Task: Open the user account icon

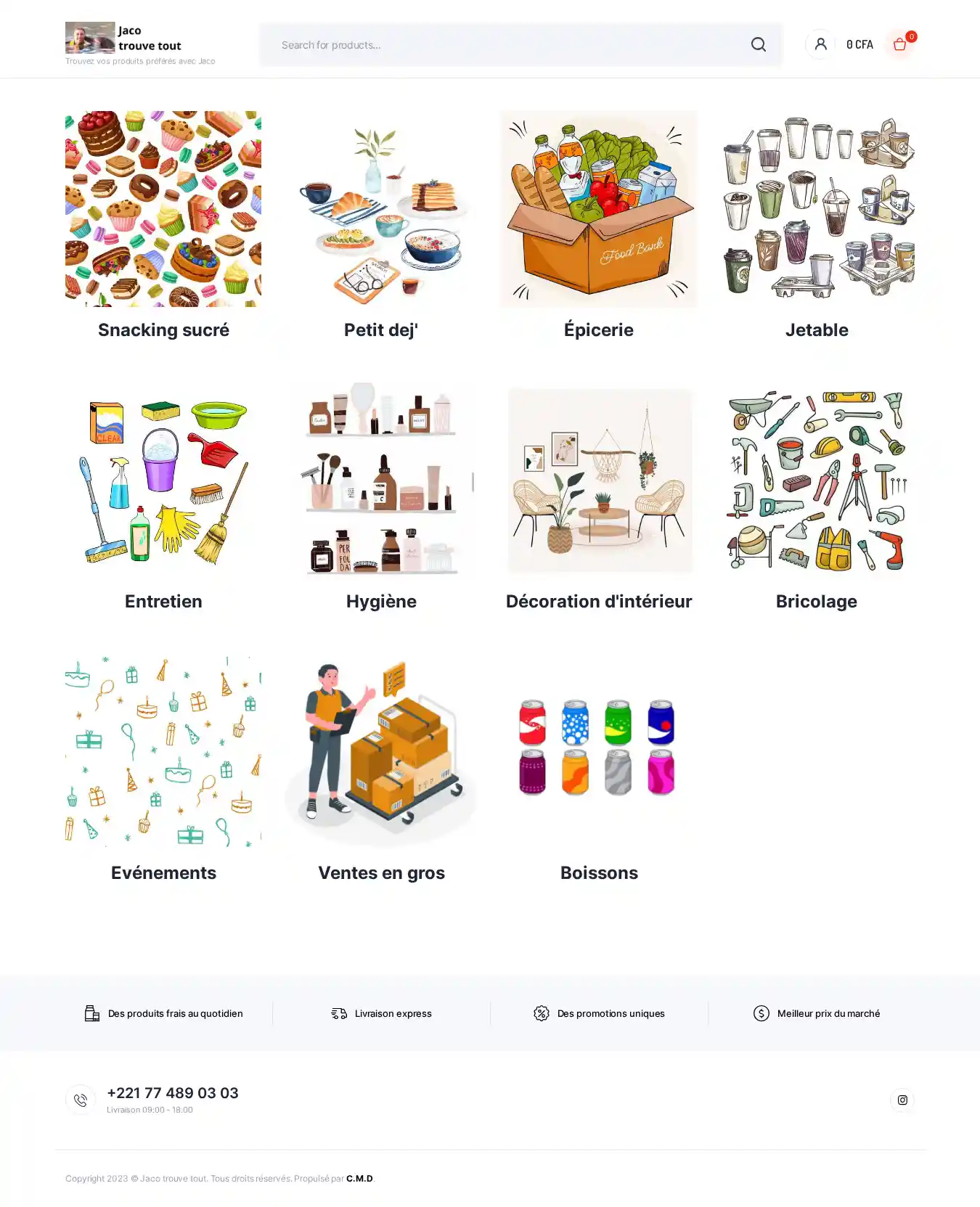Action: pyautogui.click(x=820, y=44)
